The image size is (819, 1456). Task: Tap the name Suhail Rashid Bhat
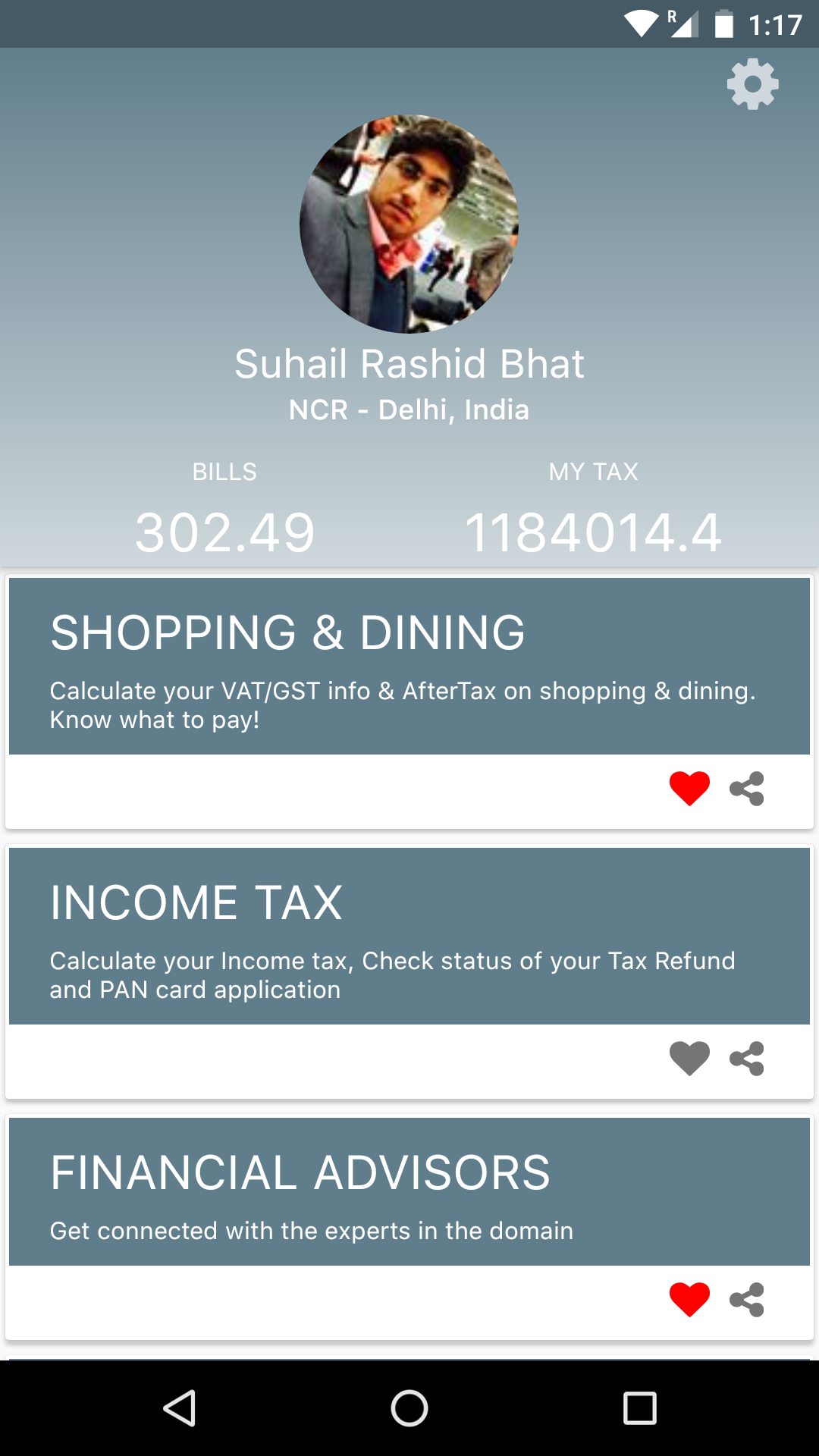[409, 363]
